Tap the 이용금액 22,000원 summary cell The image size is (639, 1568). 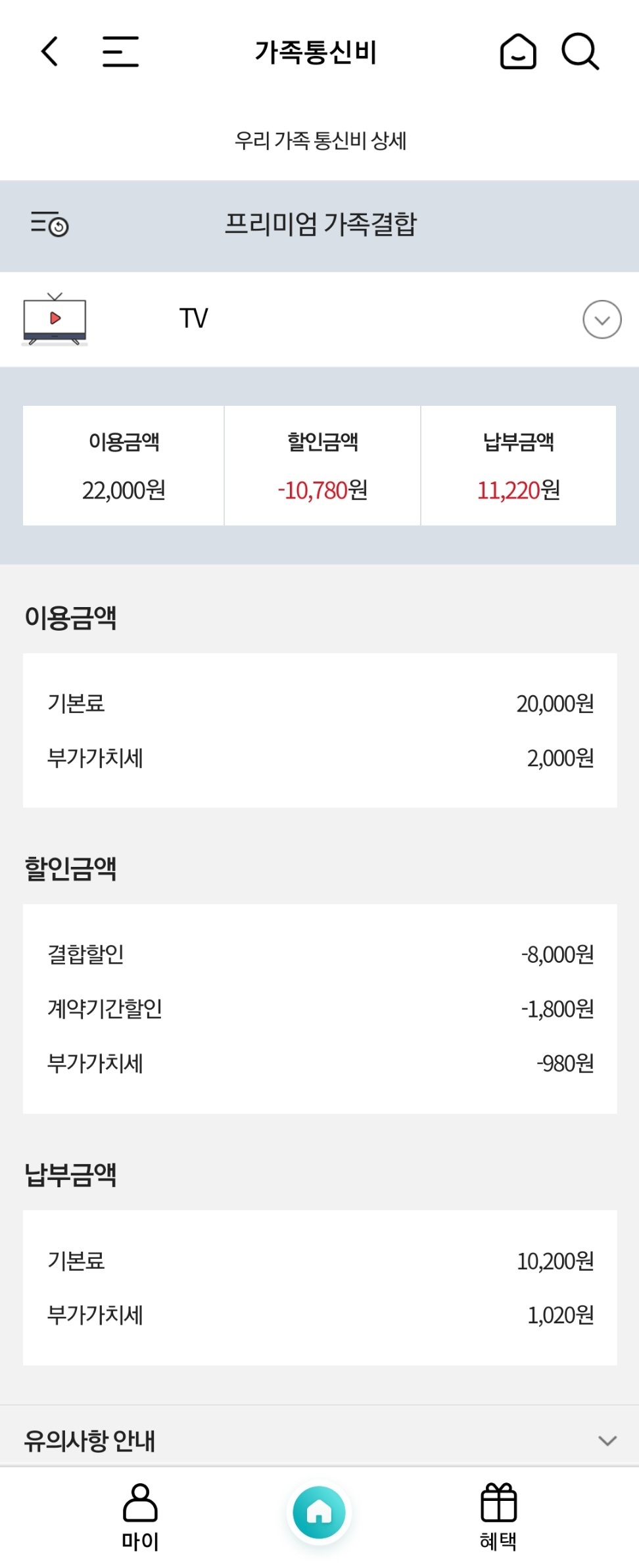point(125,467)
